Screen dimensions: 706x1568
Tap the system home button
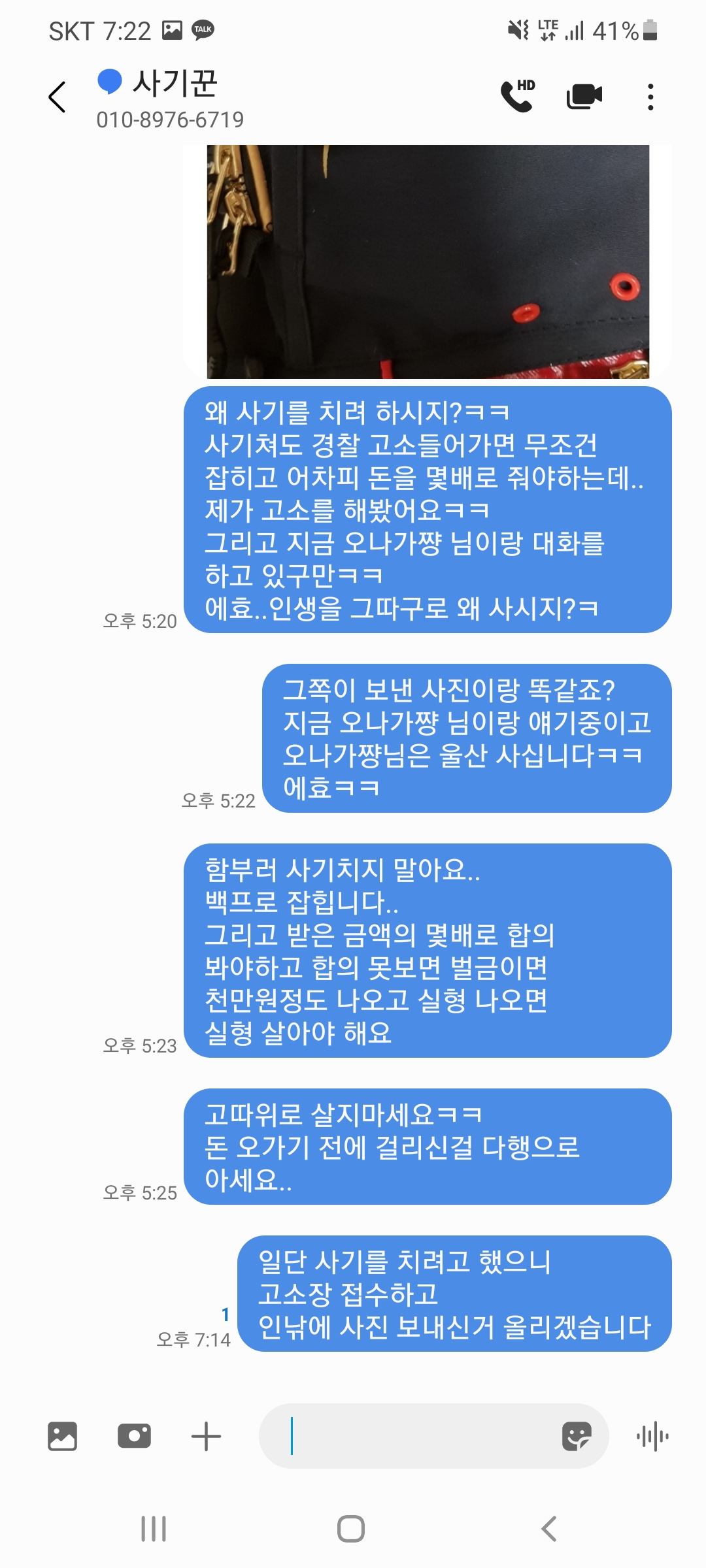[351, 1529]
